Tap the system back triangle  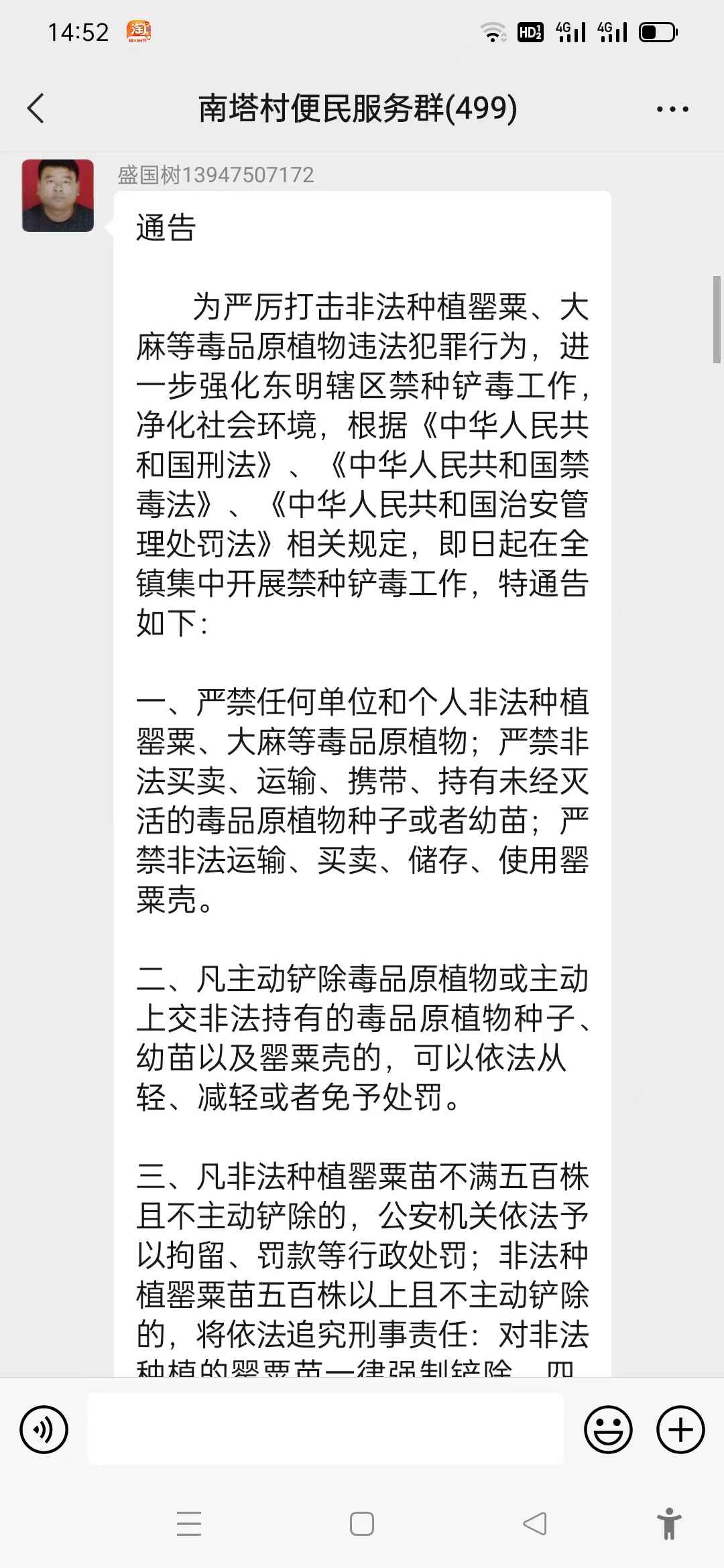(x=535, y=1524)
